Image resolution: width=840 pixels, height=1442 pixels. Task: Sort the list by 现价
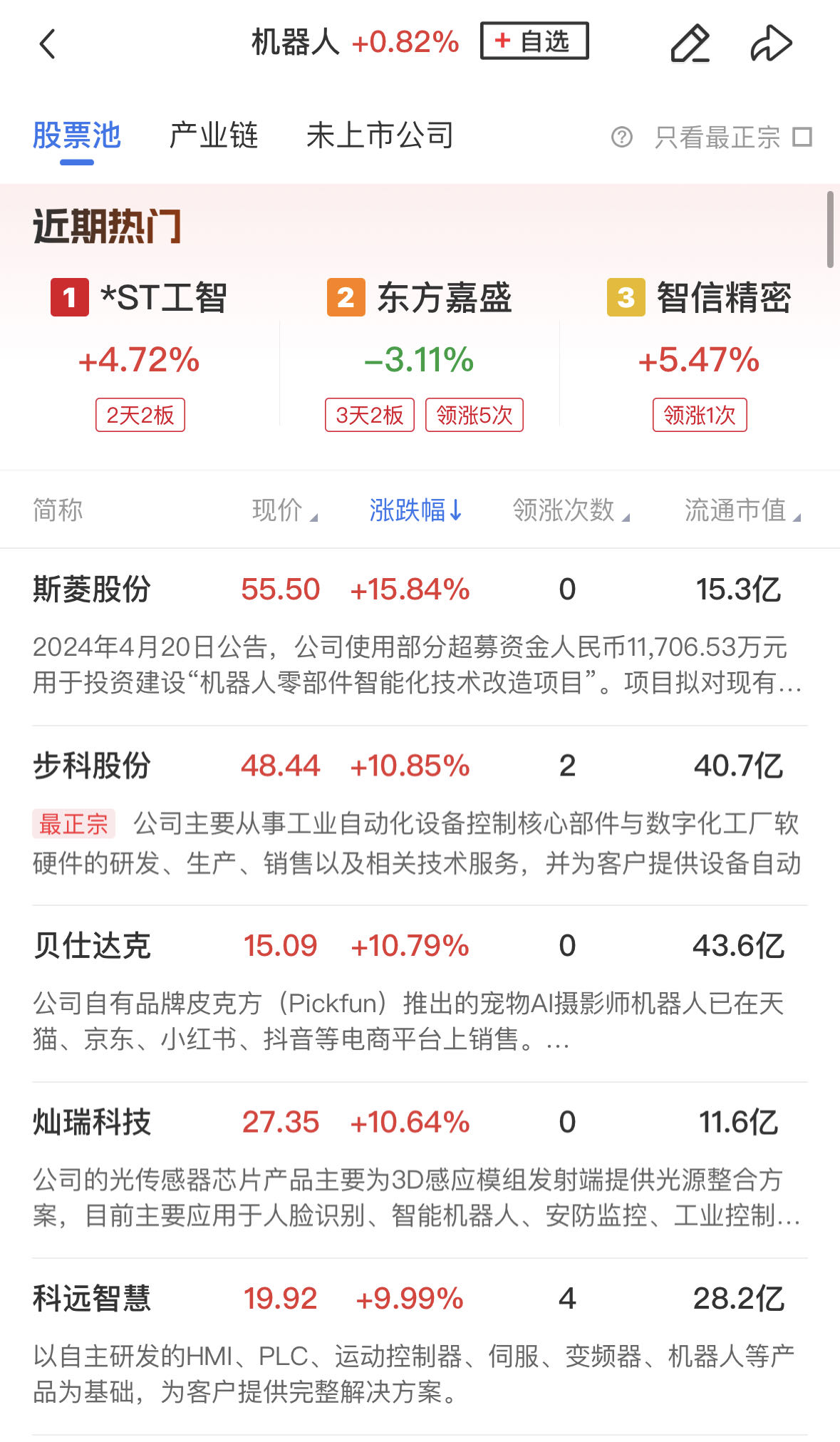pos(284,510)
